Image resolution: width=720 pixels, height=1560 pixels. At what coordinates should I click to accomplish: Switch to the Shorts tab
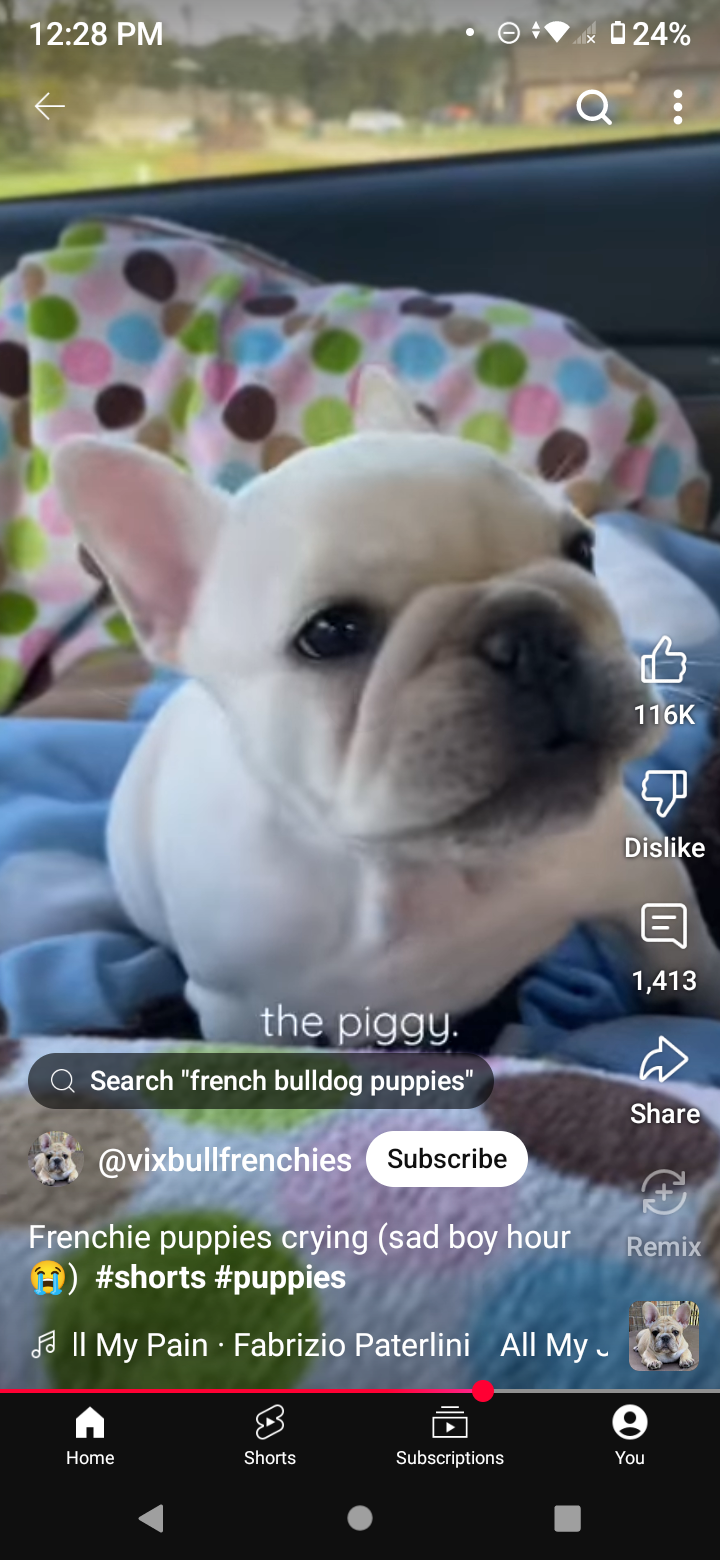point(270,1435)
